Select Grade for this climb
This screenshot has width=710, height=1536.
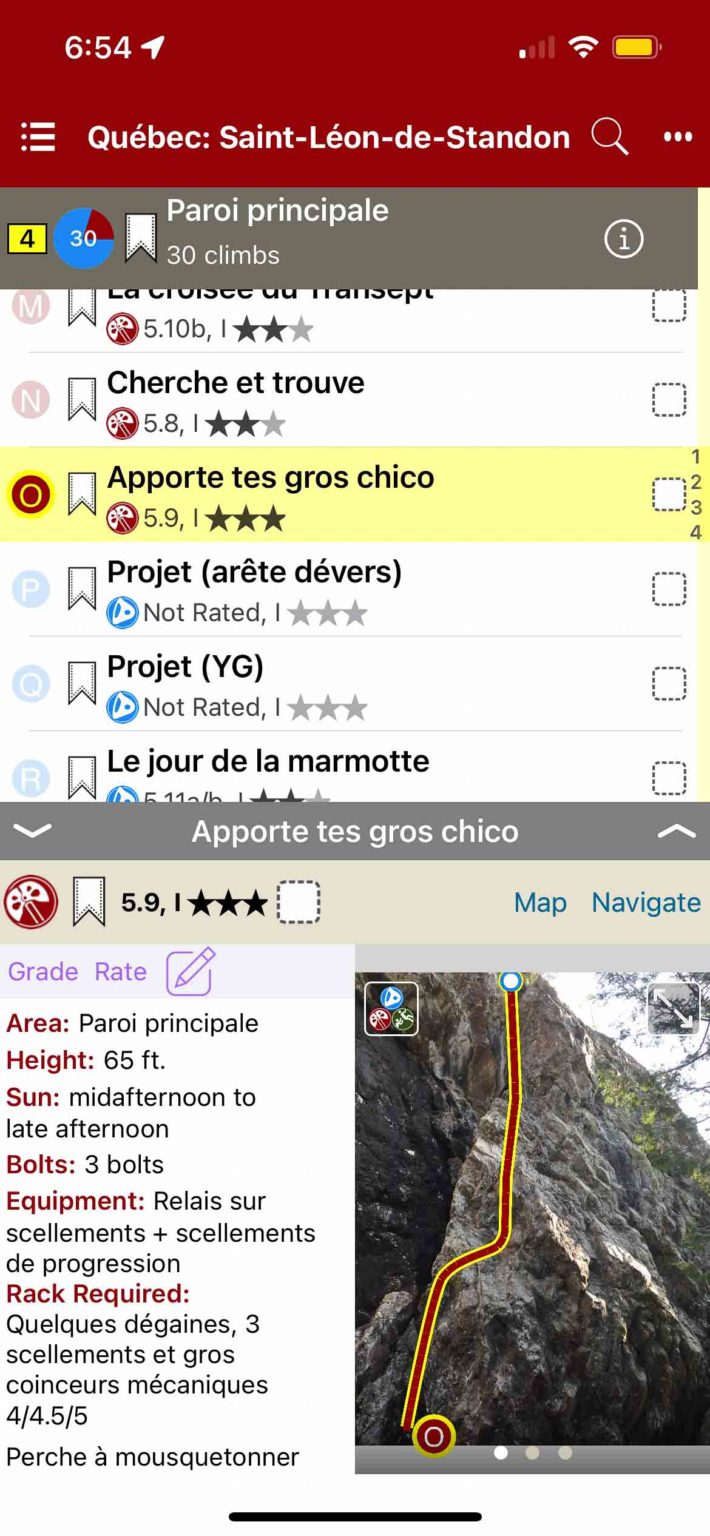click(x=43, y=971)
